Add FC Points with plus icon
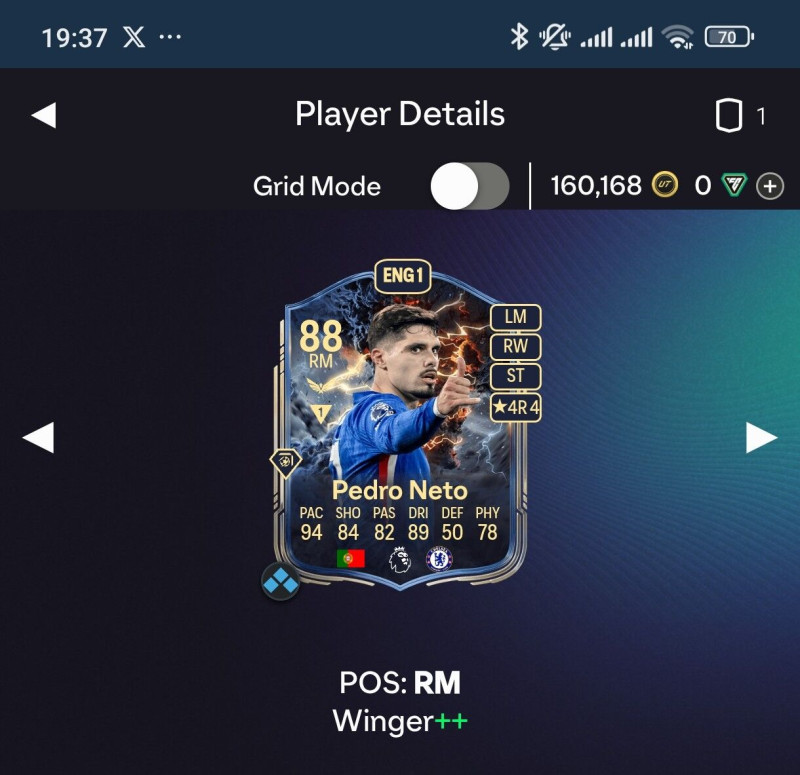 (769, 186)
